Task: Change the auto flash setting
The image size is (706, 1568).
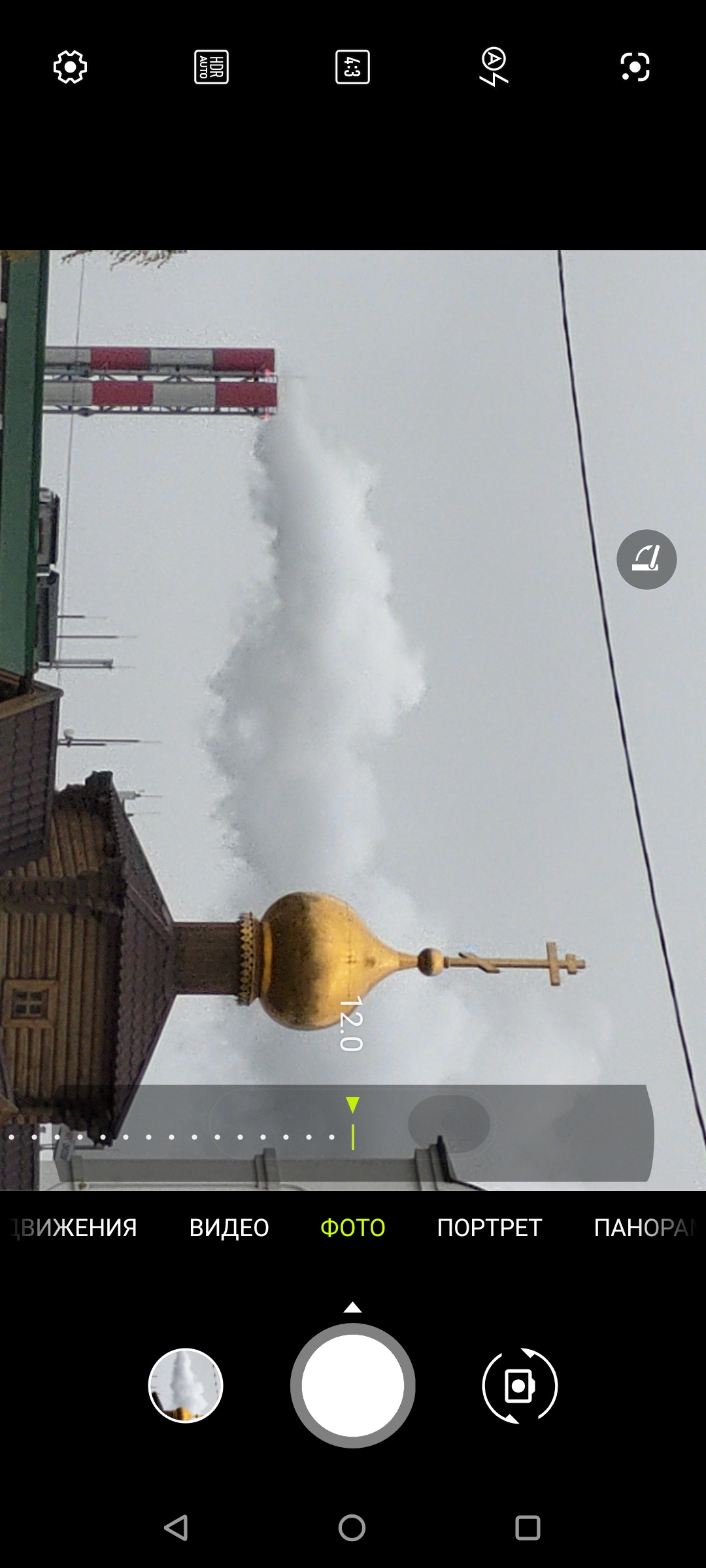Action: (x=494, y=67)
